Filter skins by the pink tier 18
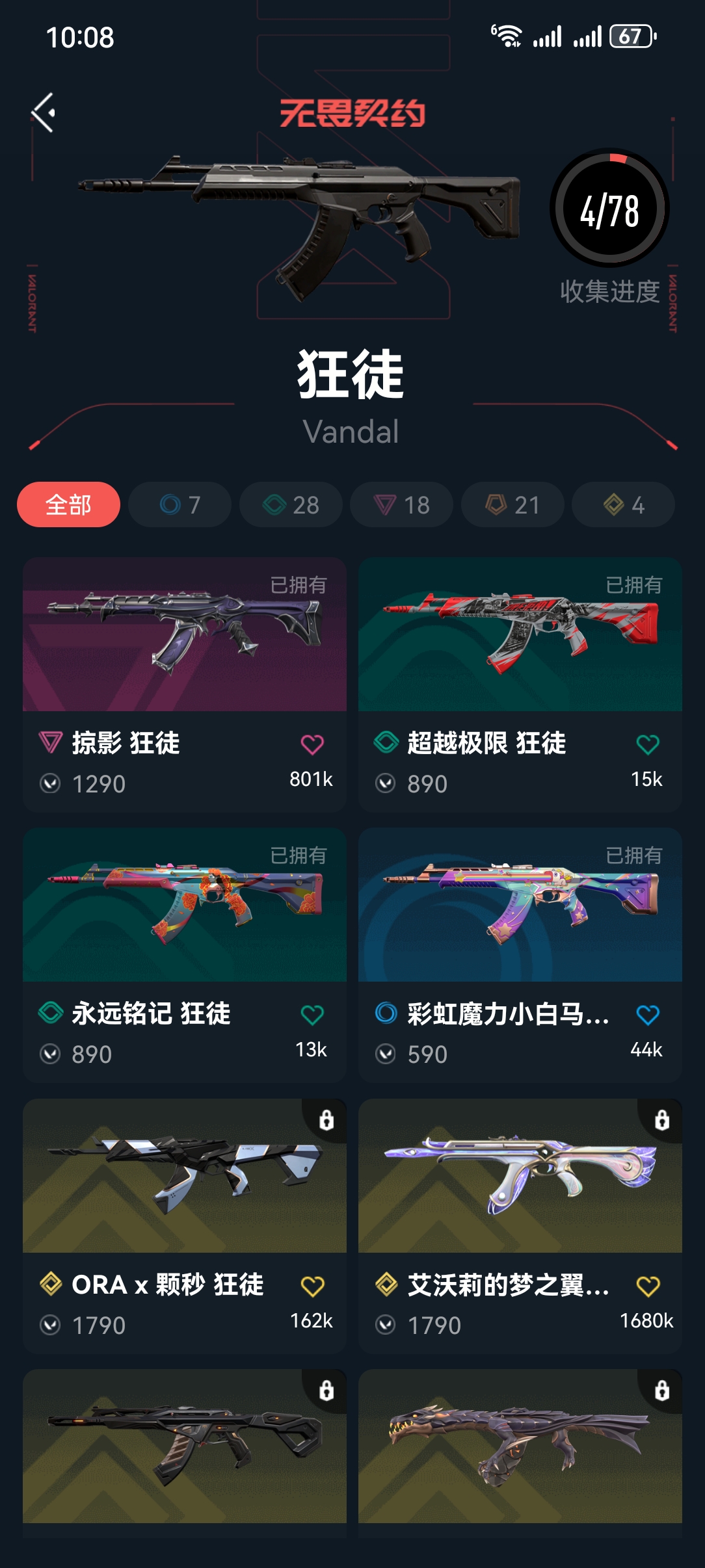Viewport: 705px width, 1568px height. pos(401,504)
